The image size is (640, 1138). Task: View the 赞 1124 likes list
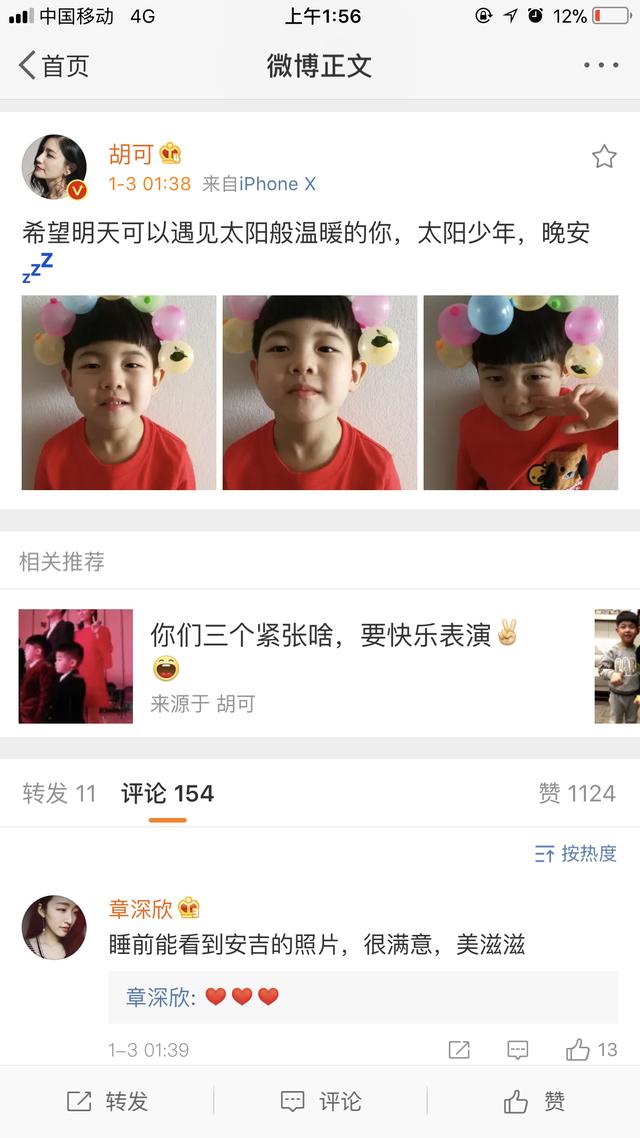point(577,793)
